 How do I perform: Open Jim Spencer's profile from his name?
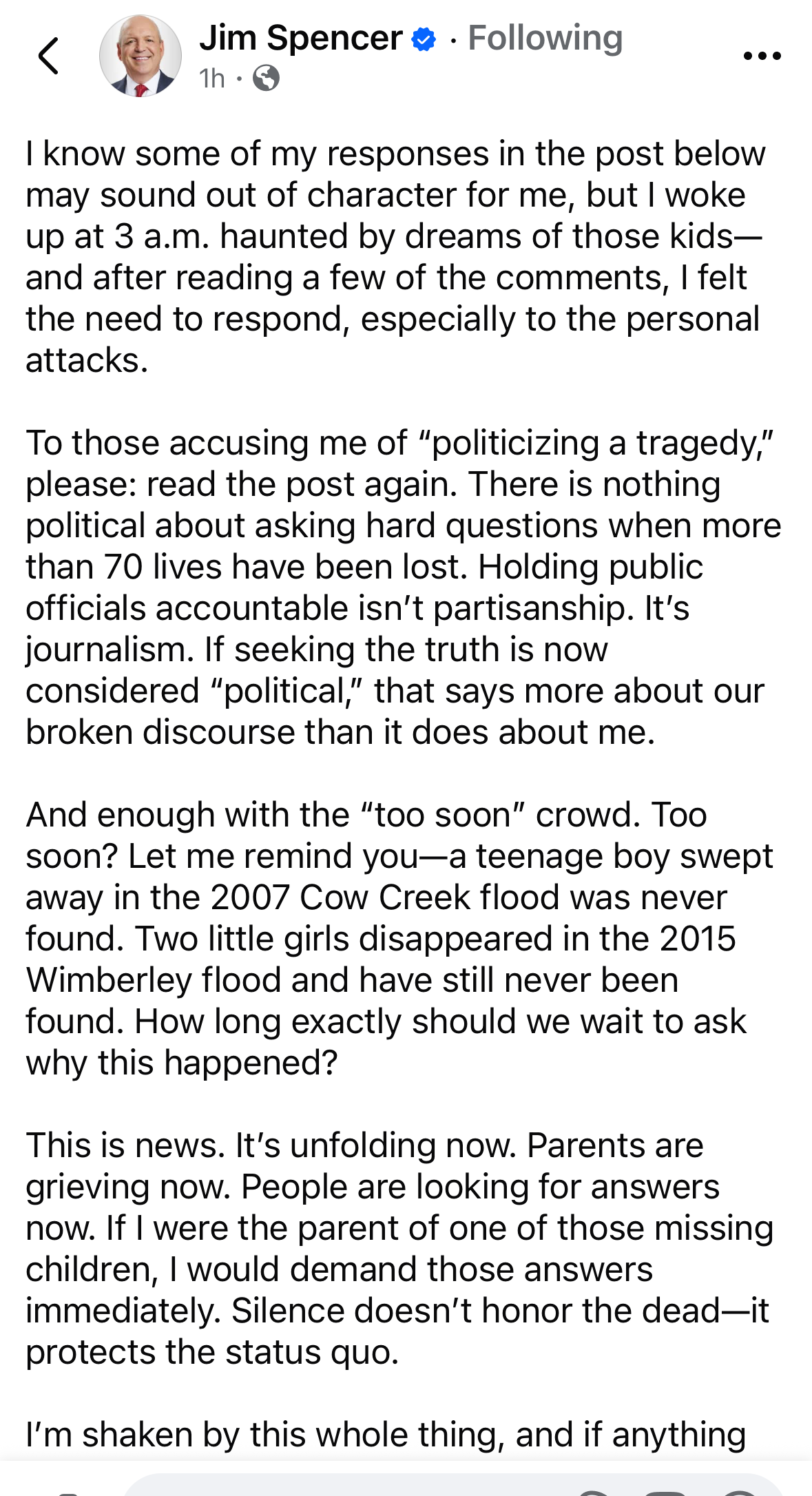[x=301, y=38]
